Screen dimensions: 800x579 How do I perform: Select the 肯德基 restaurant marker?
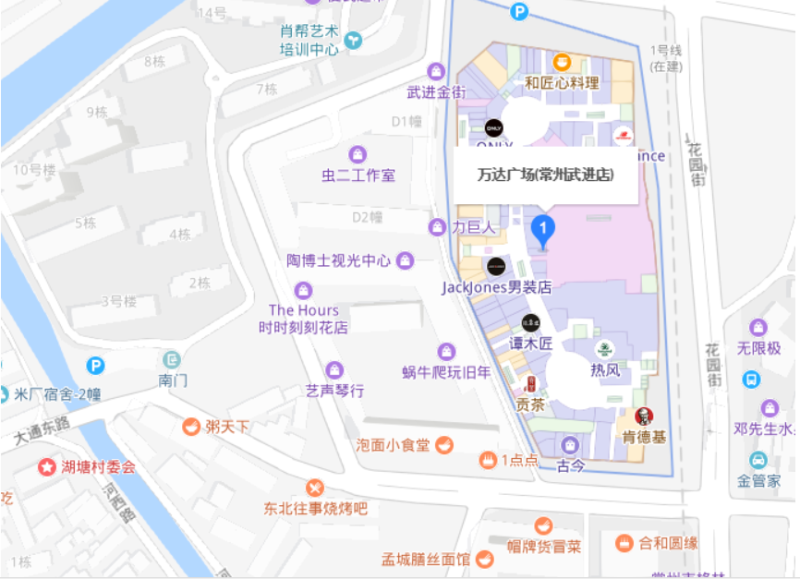tap(644, 416)
